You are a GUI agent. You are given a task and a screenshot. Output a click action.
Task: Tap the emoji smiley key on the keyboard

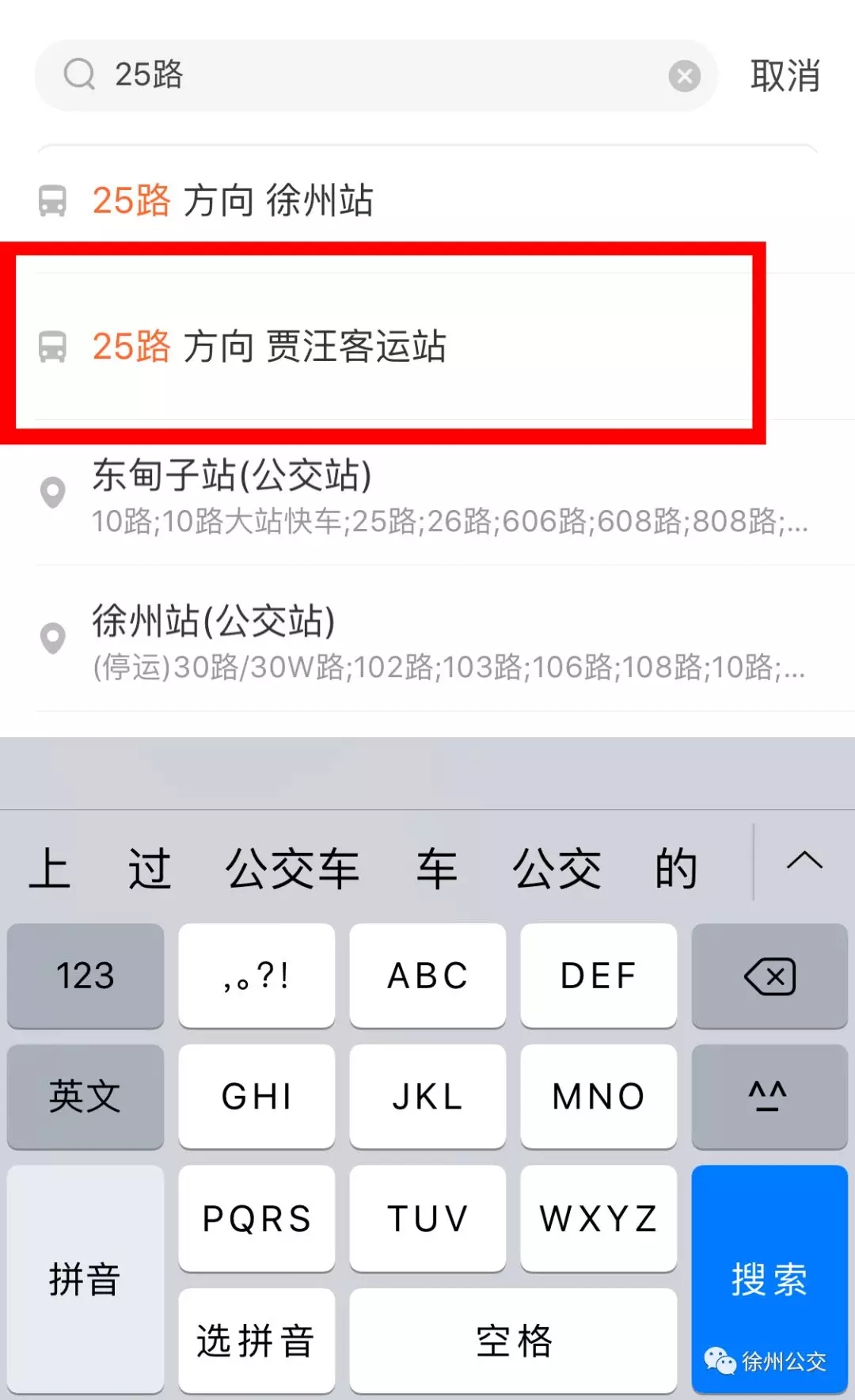769,1098
